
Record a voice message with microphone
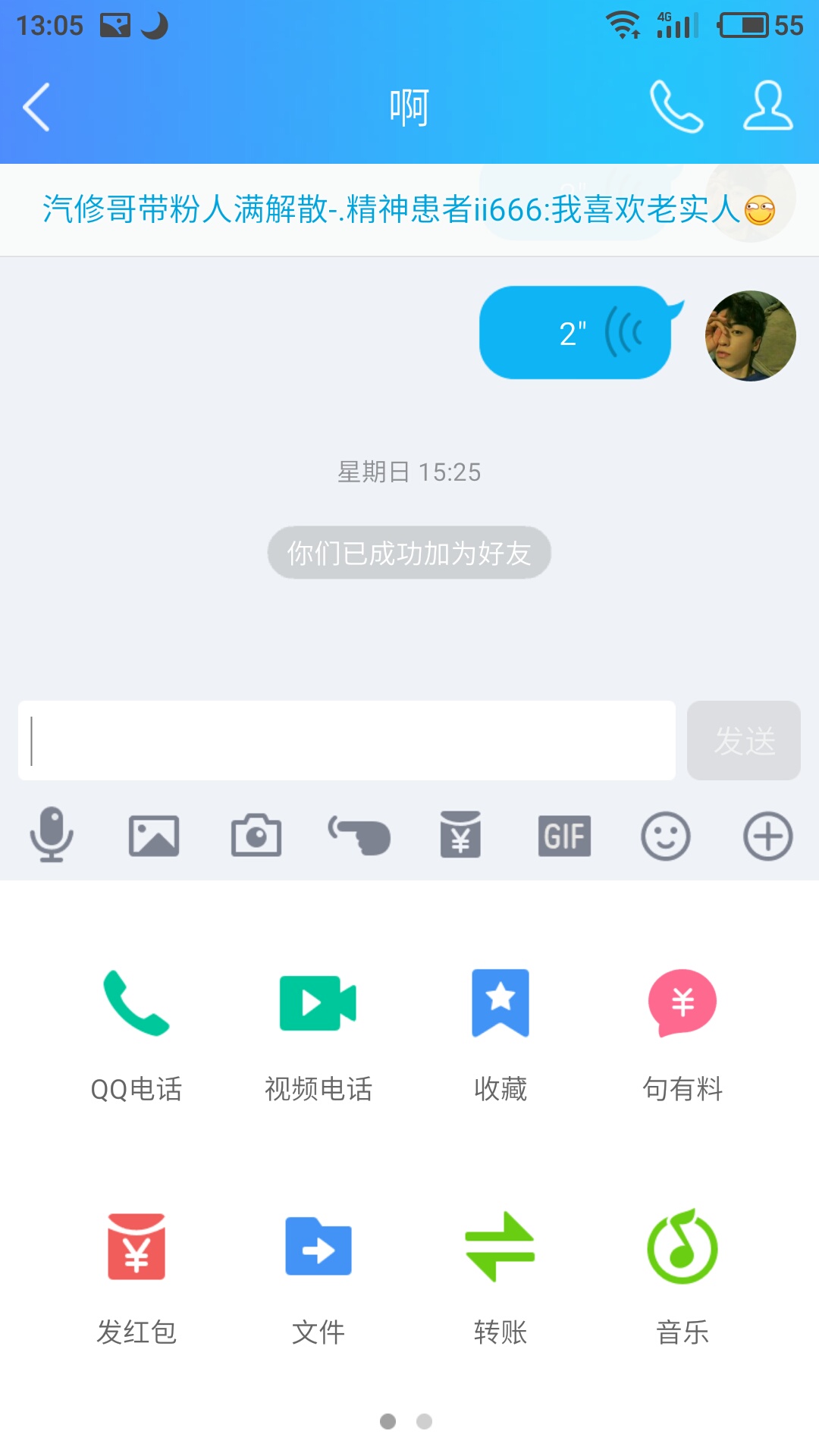point(52,836)
